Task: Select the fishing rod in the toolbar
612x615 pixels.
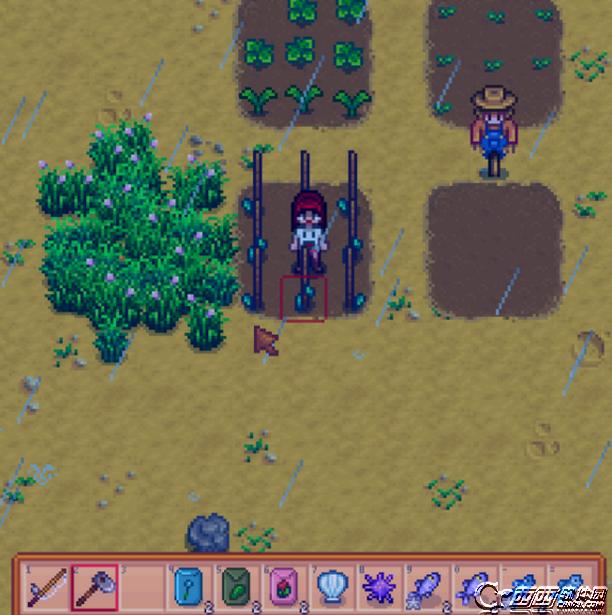Action: tap(47, 588)
